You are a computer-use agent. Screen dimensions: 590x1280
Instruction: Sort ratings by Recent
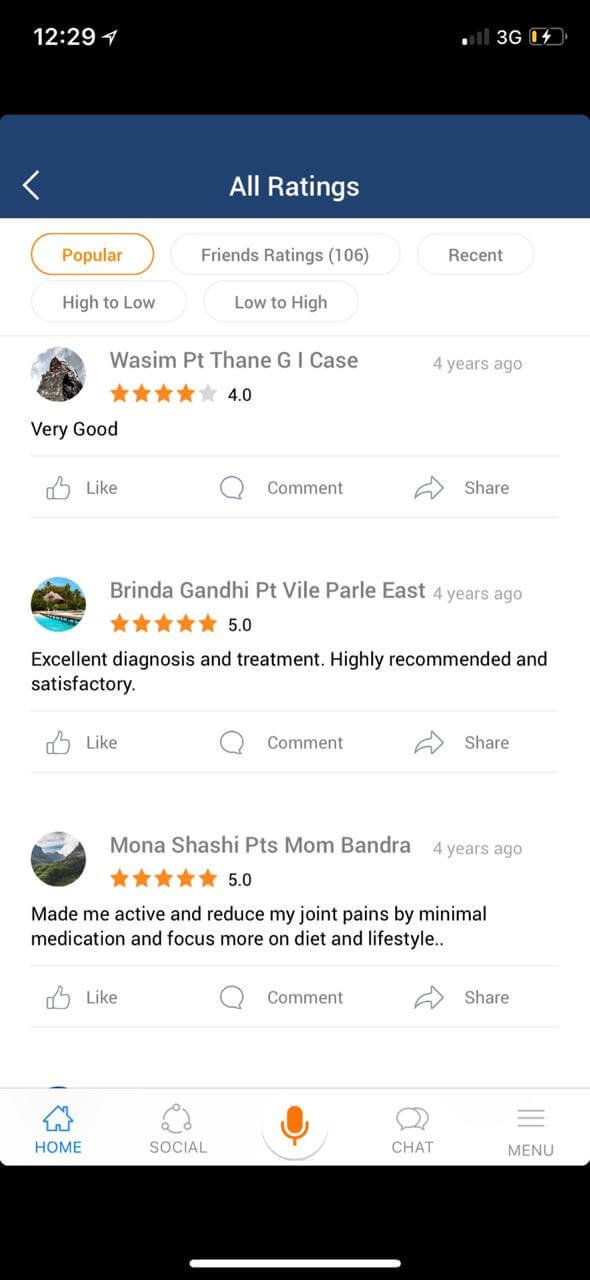click(x=475, y=254)
